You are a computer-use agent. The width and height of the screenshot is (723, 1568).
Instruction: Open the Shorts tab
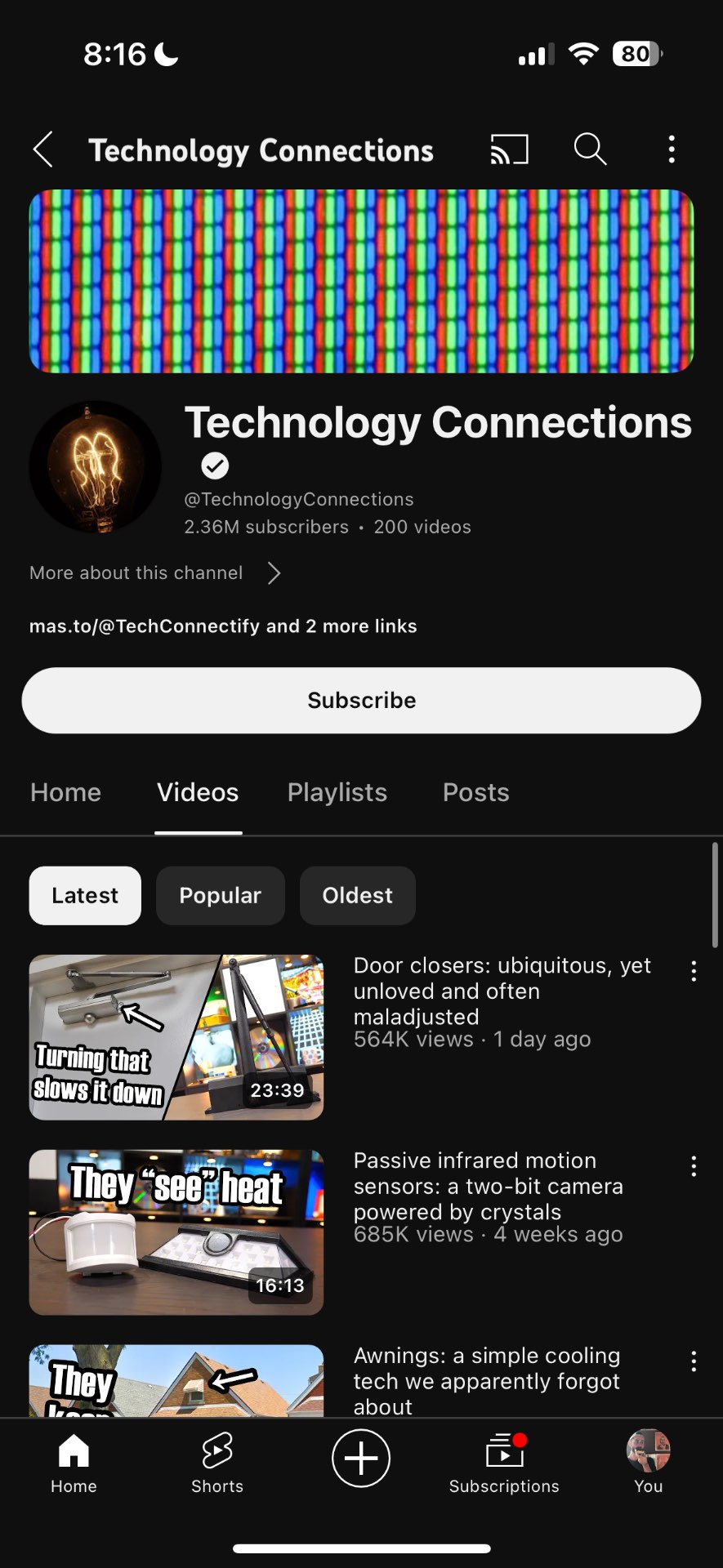217,1463
